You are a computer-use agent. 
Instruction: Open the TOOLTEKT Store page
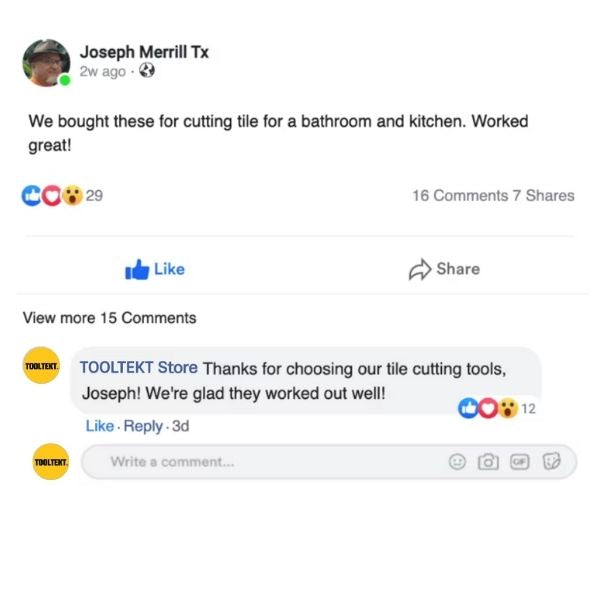tap(138, 368)
